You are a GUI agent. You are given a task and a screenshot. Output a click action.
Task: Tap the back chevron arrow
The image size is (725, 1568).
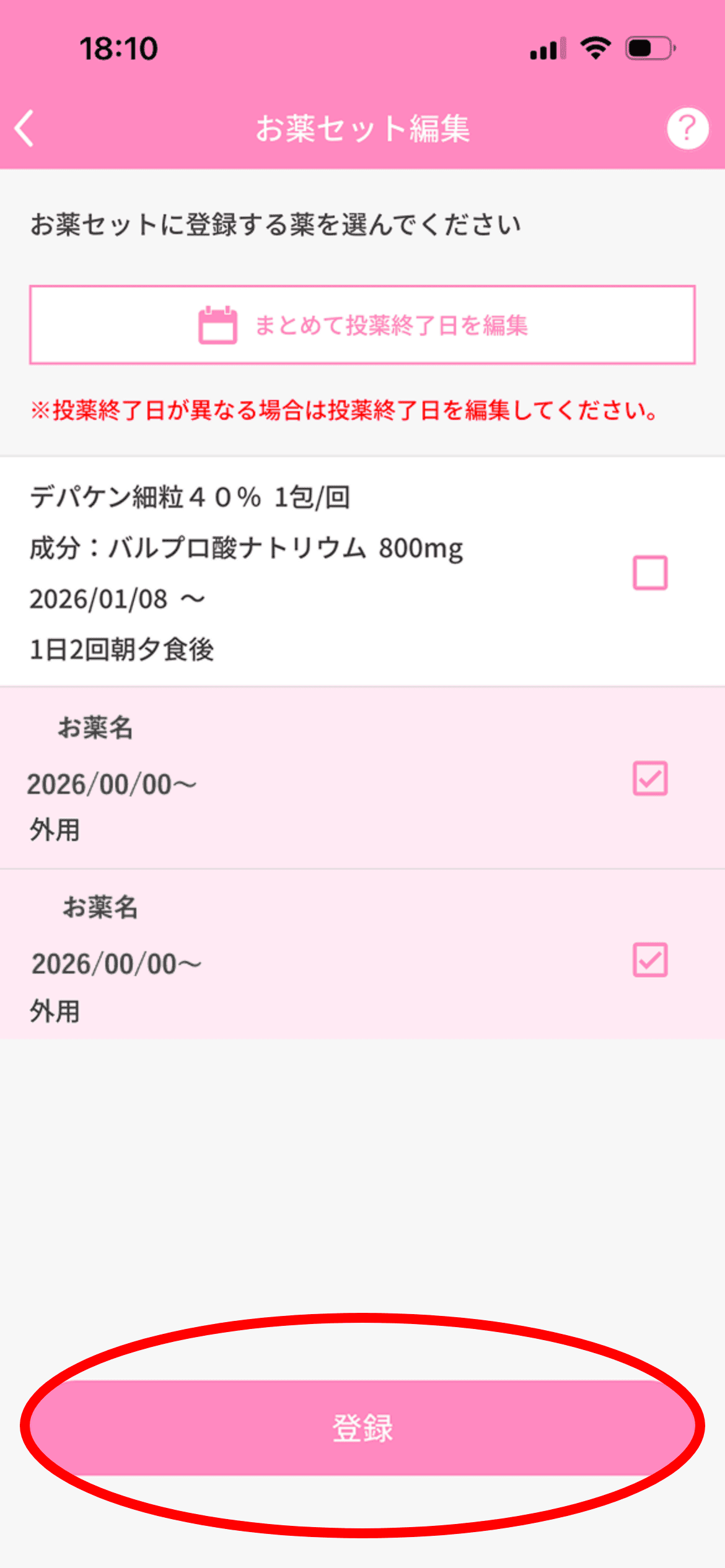pyautogui.click(x=24, y=129)
